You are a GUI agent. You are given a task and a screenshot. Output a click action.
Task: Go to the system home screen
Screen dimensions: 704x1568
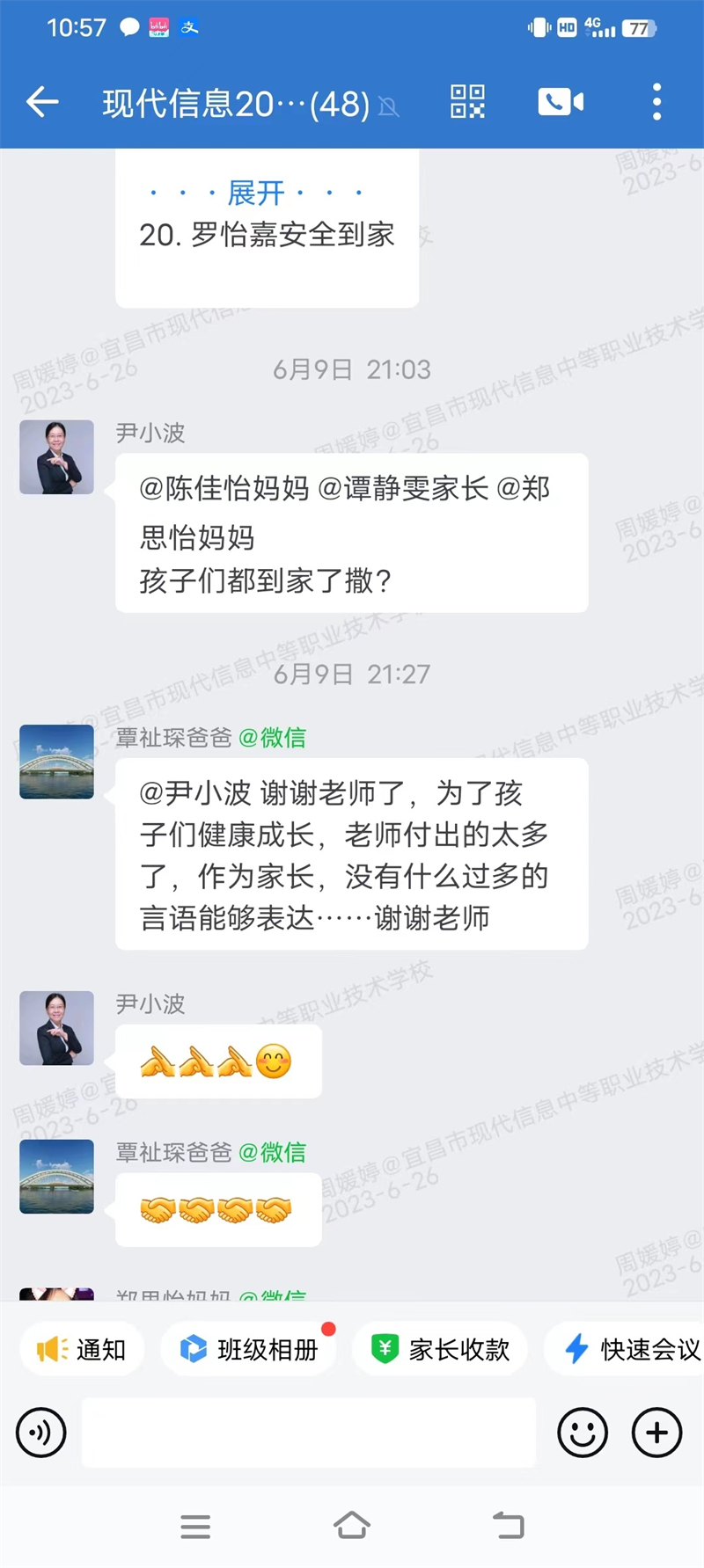pyautogui.click(x=352, y=1526)
